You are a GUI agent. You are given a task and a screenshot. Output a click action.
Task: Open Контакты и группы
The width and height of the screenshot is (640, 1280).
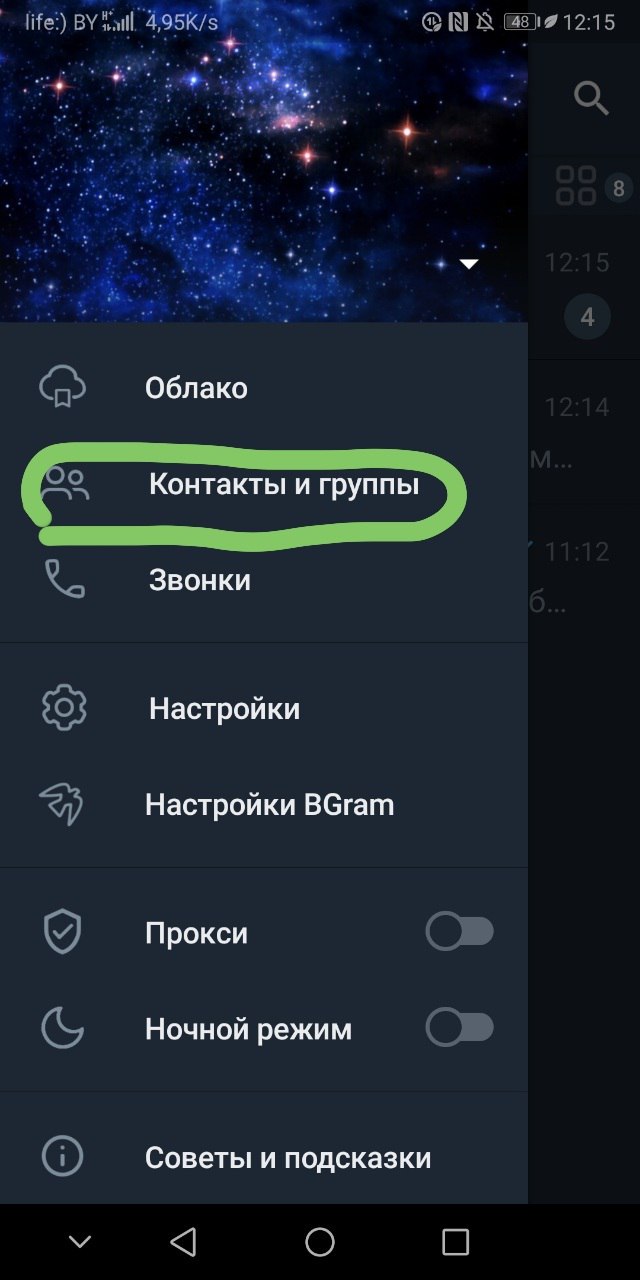tap(283, 486)
